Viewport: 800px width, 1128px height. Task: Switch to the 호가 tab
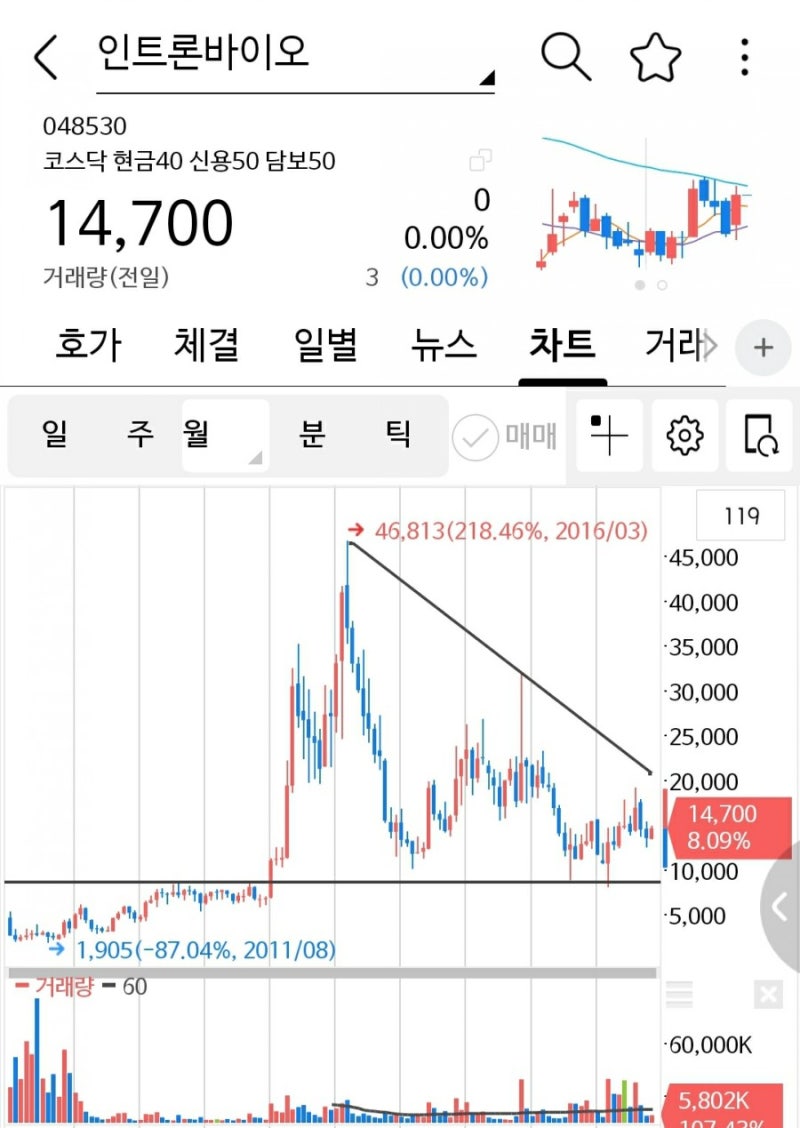click(x=88, y=344)
